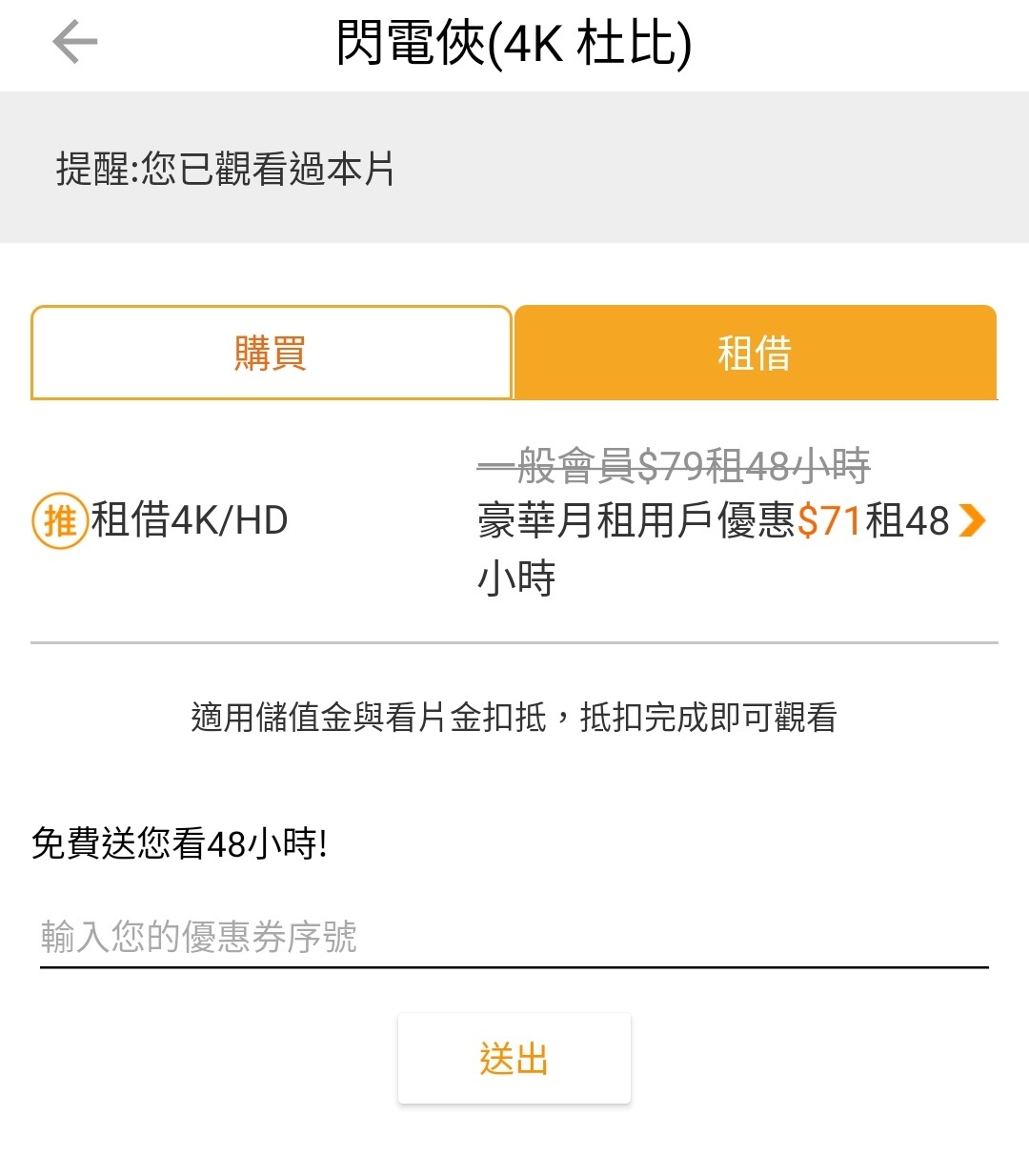Switch to the 購買 tab
Viewport: 1029px width, 1176px height.
[x=272, y=353]
